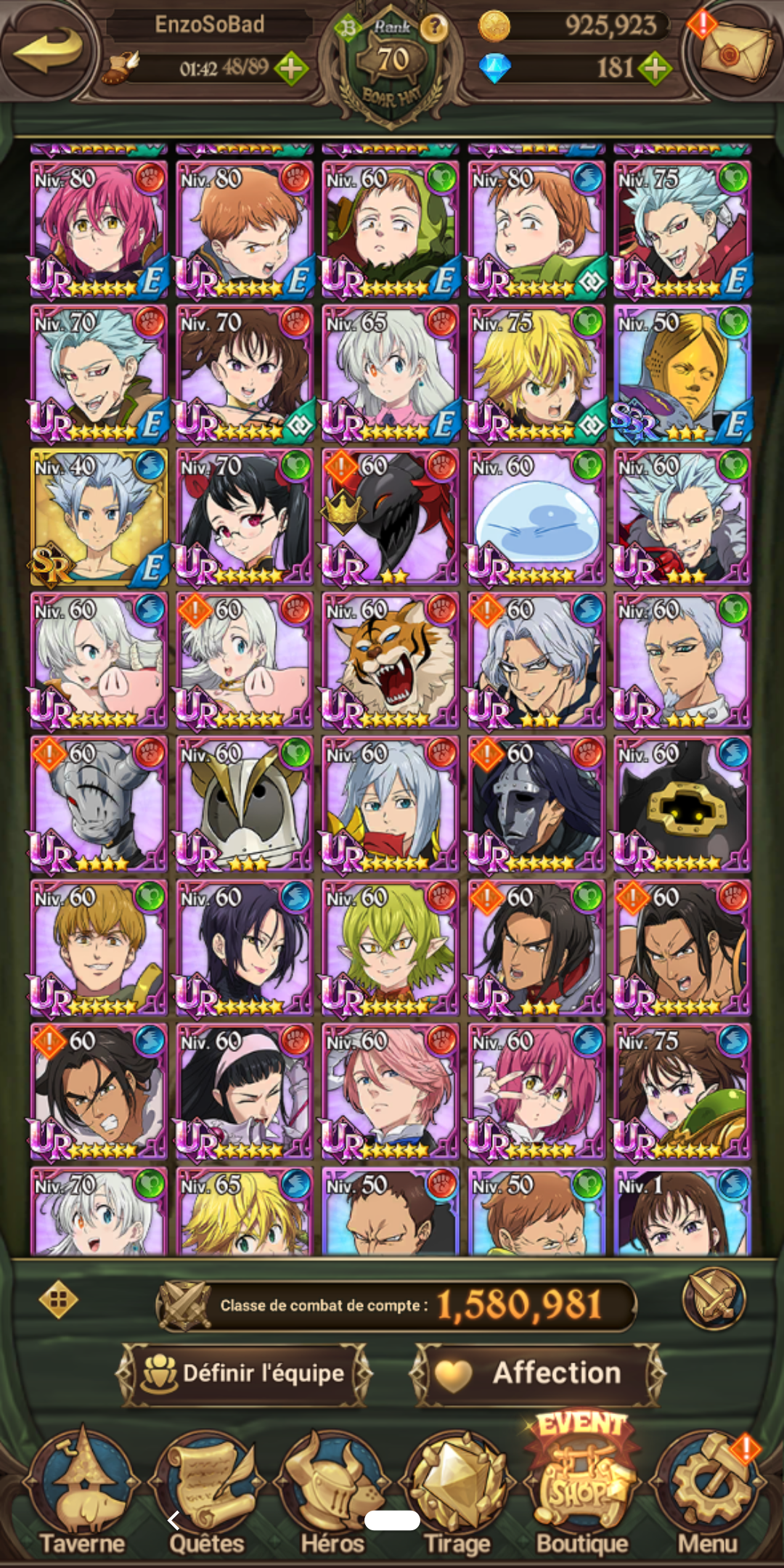Screen dimensions: 784x1568
Task: Select the Niv. 40 SR hero card
Action: [x=99, y=517]
